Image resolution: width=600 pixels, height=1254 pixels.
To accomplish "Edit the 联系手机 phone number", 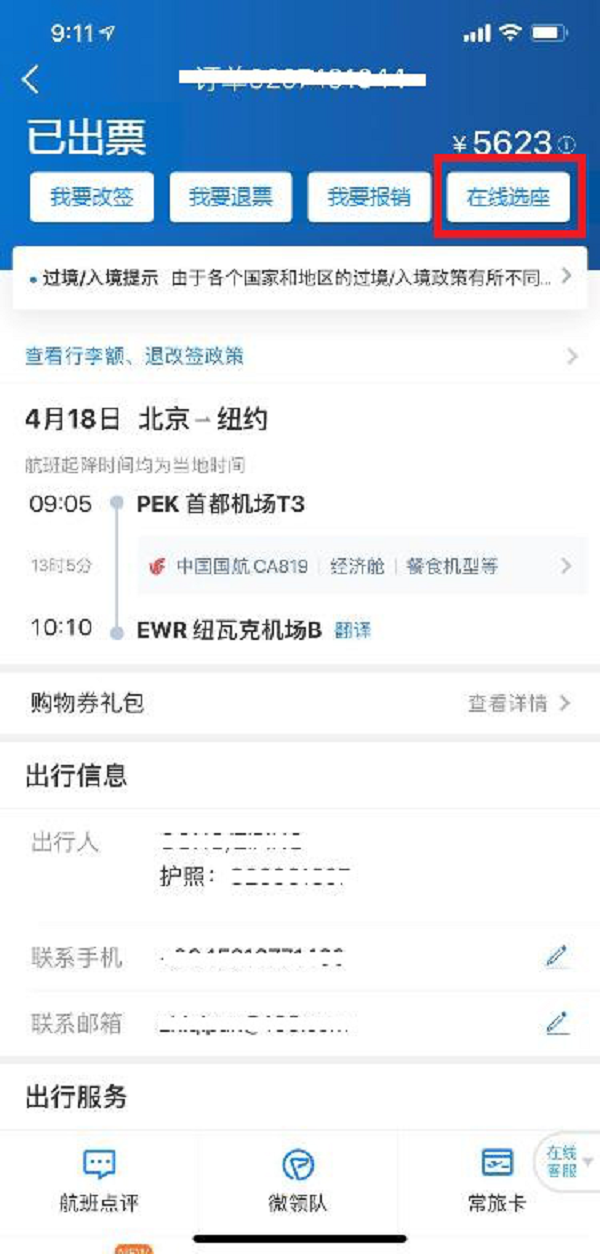I will (x=557, y=956).
